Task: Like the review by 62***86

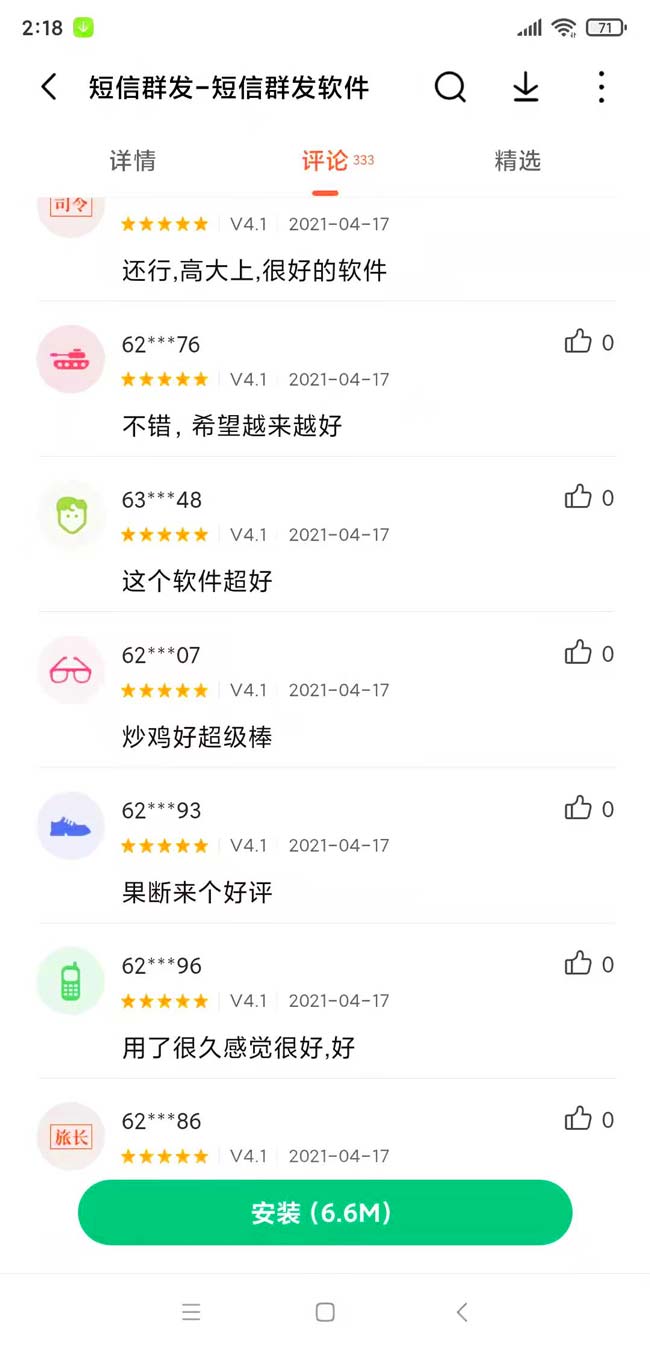Action: click(579, 1120)
